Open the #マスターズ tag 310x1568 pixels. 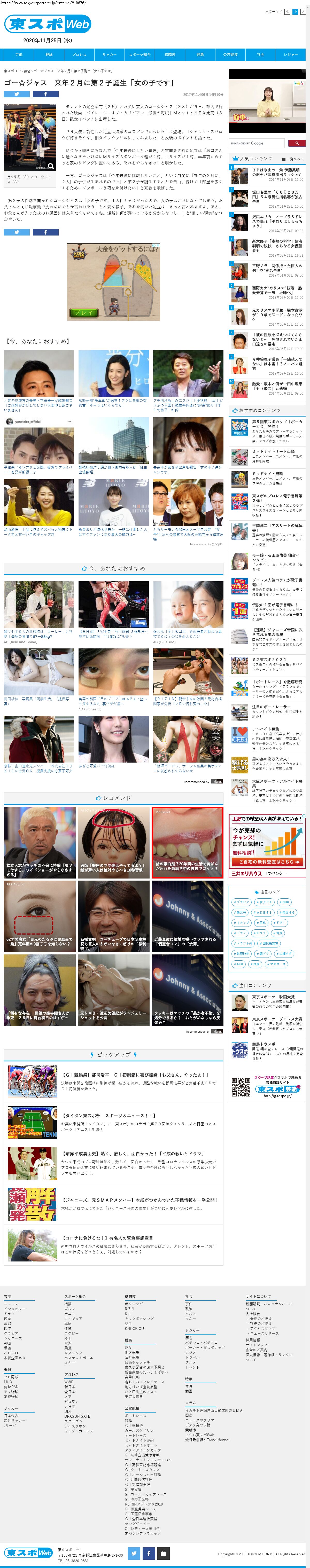[276, 964]
